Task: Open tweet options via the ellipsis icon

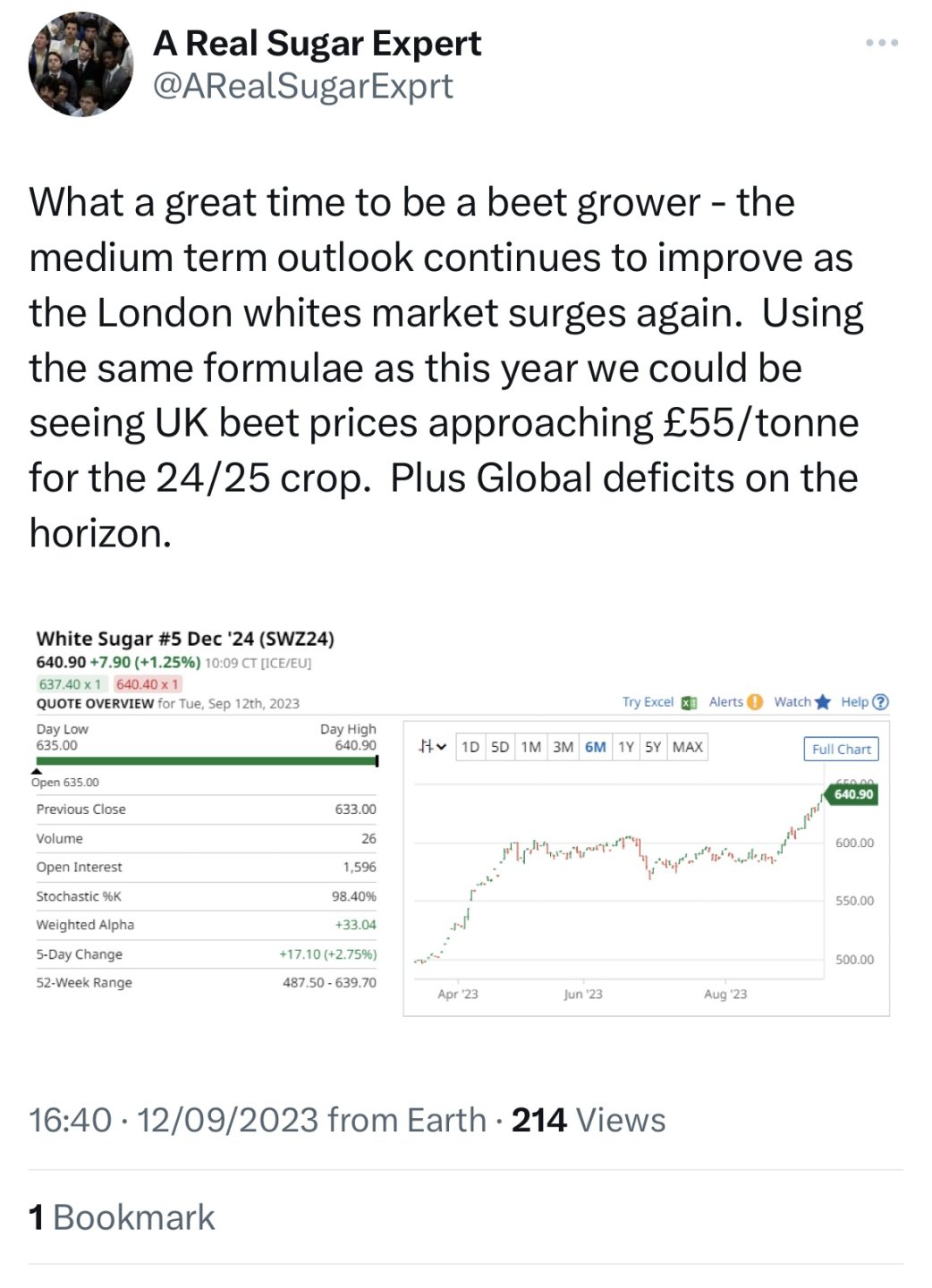Action: coord(883,39)
